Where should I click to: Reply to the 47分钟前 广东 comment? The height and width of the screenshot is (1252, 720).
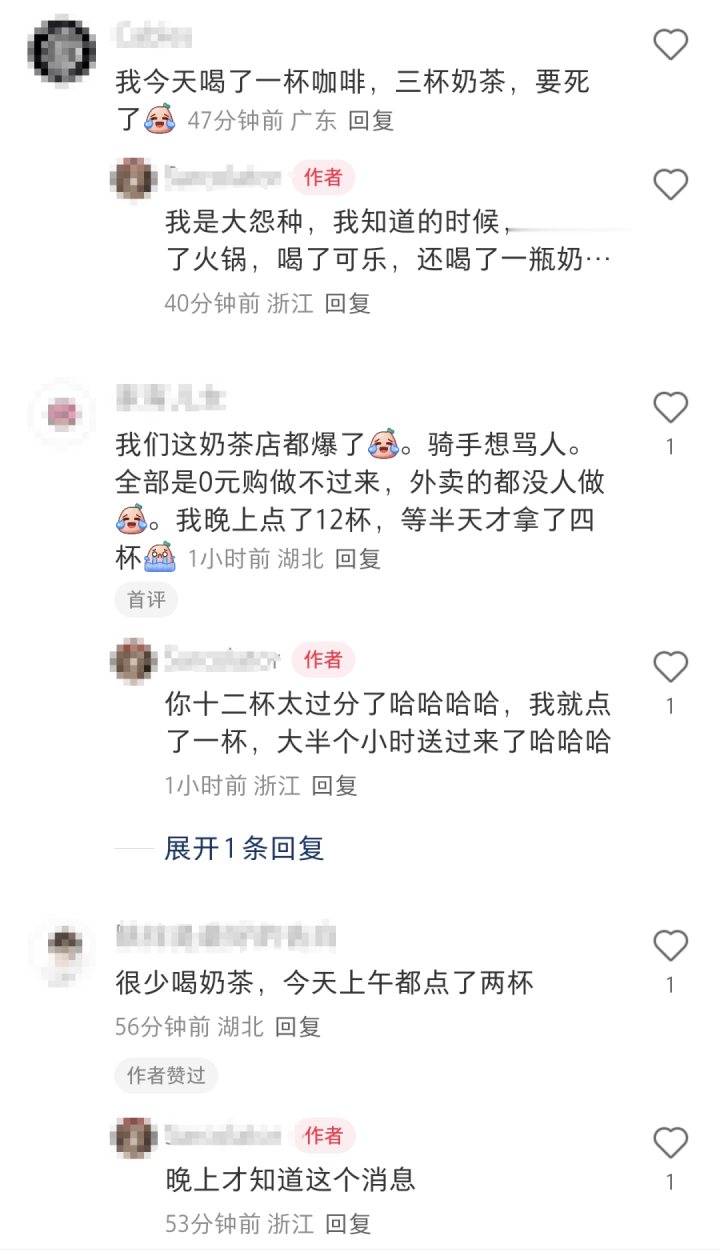click(x=371, y=121)
